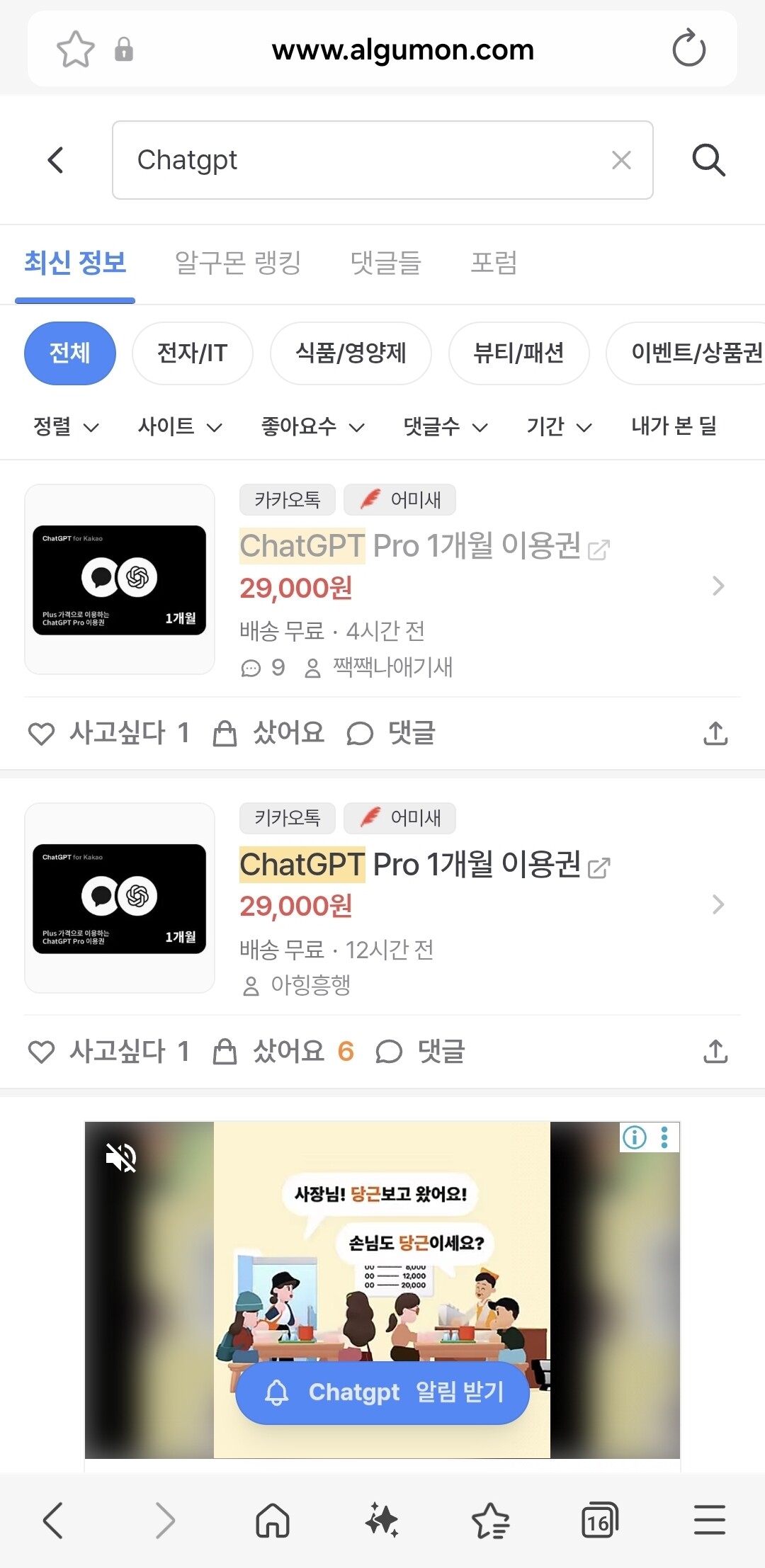Open the 댓글들 tab
This screenshot has width=765, height=1568.
tap(386, 263)
